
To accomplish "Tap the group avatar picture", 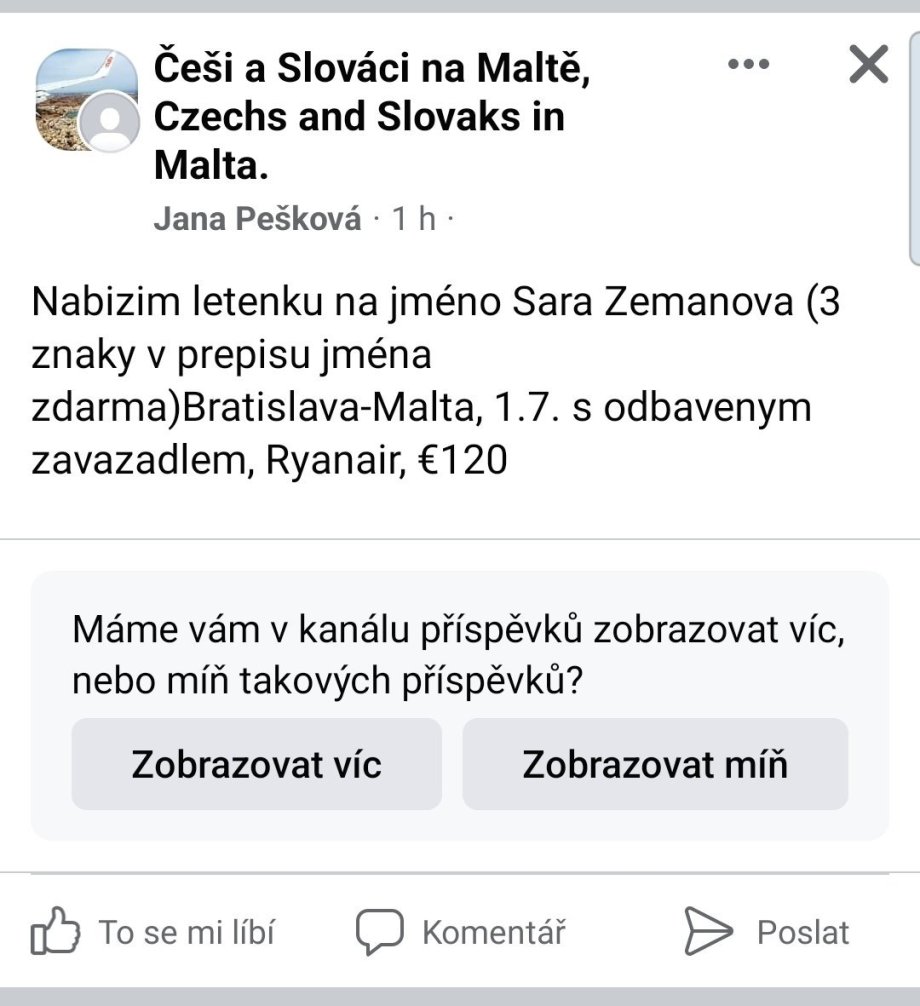I will [x=87, y=100].
